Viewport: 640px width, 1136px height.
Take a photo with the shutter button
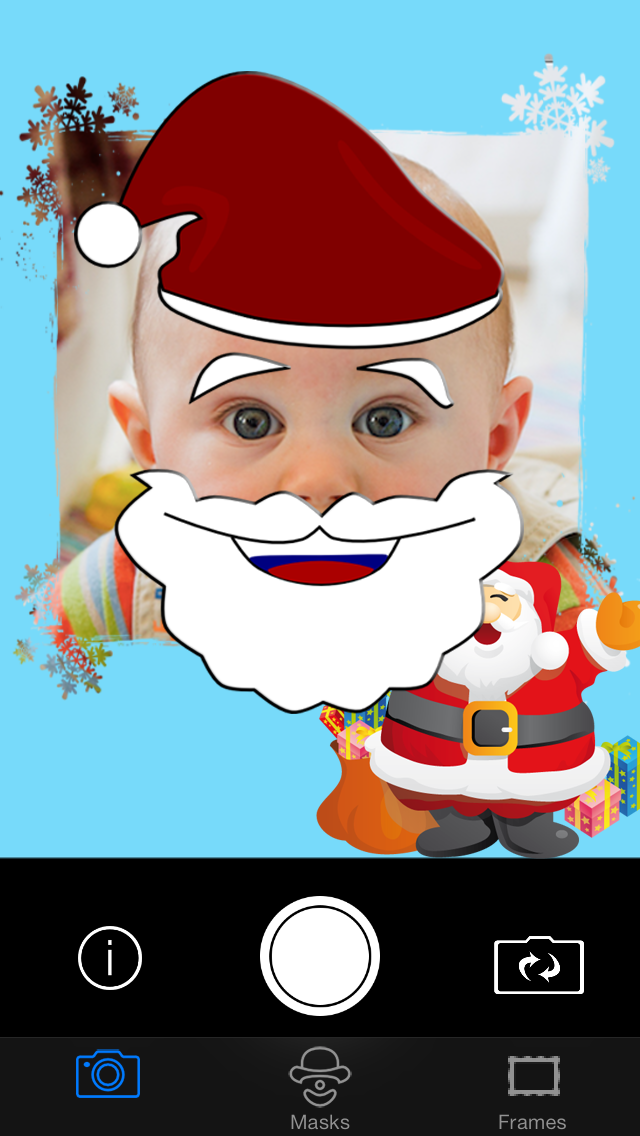320,956
